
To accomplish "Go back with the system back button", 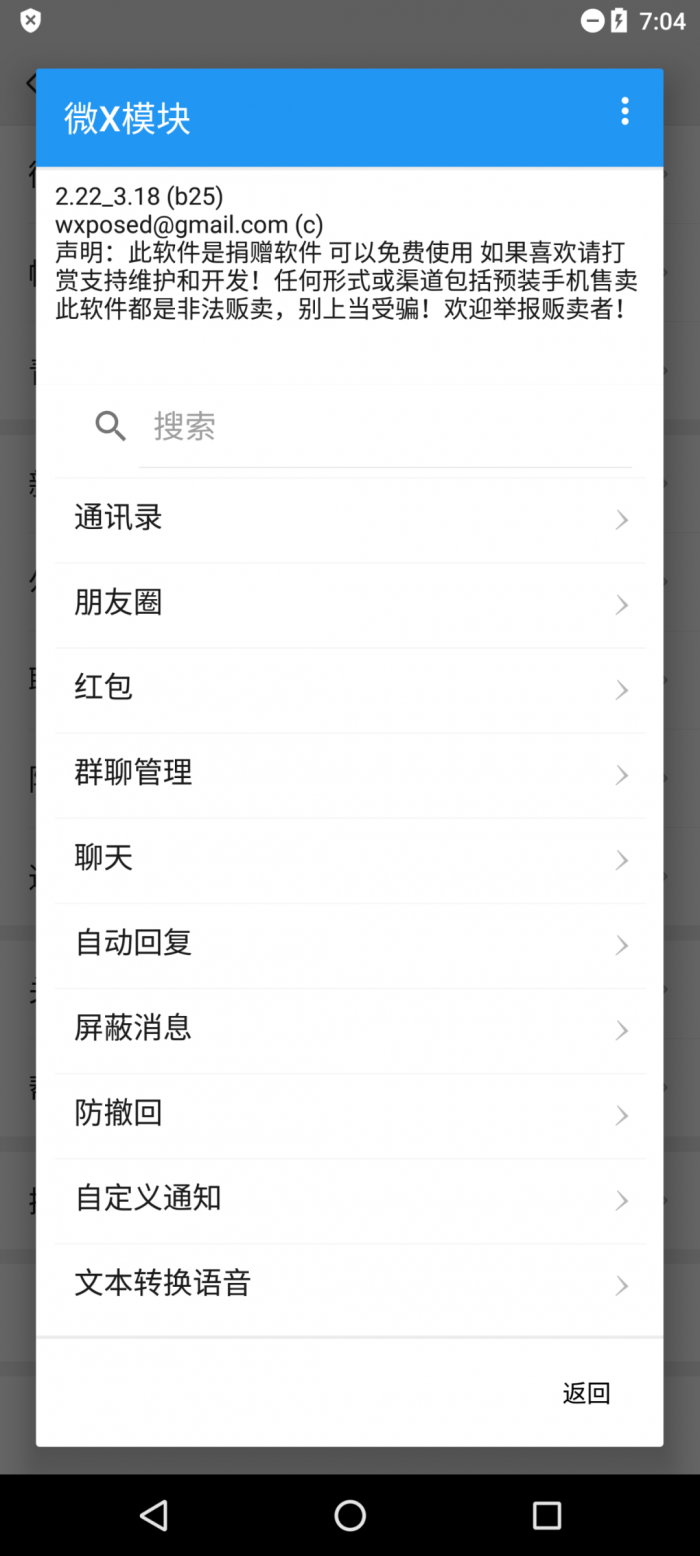I will pos(154,1515).
